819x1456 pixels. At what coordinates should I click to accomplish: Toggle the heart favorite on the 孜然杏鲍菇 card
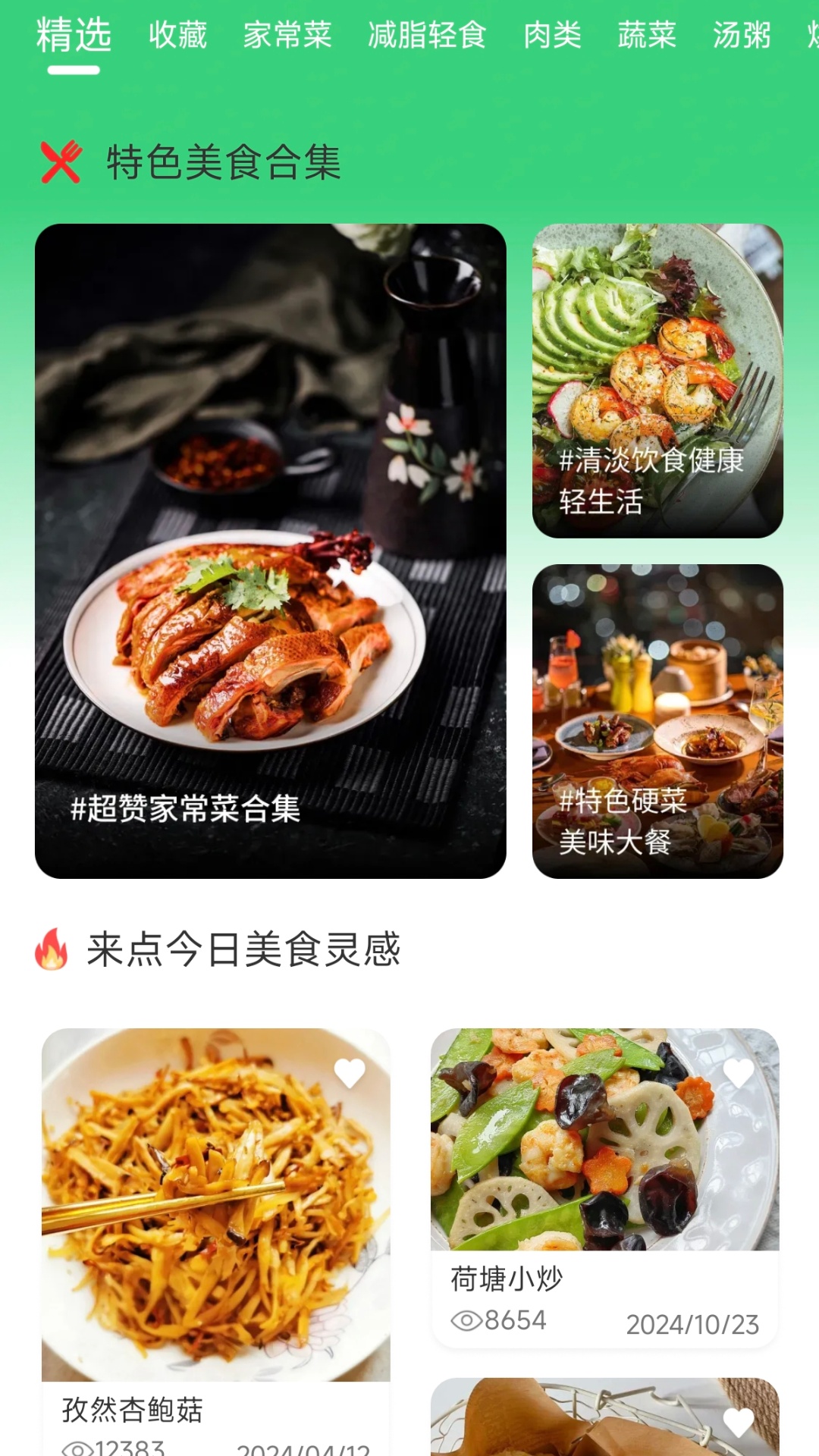[x=350, y=1074]
